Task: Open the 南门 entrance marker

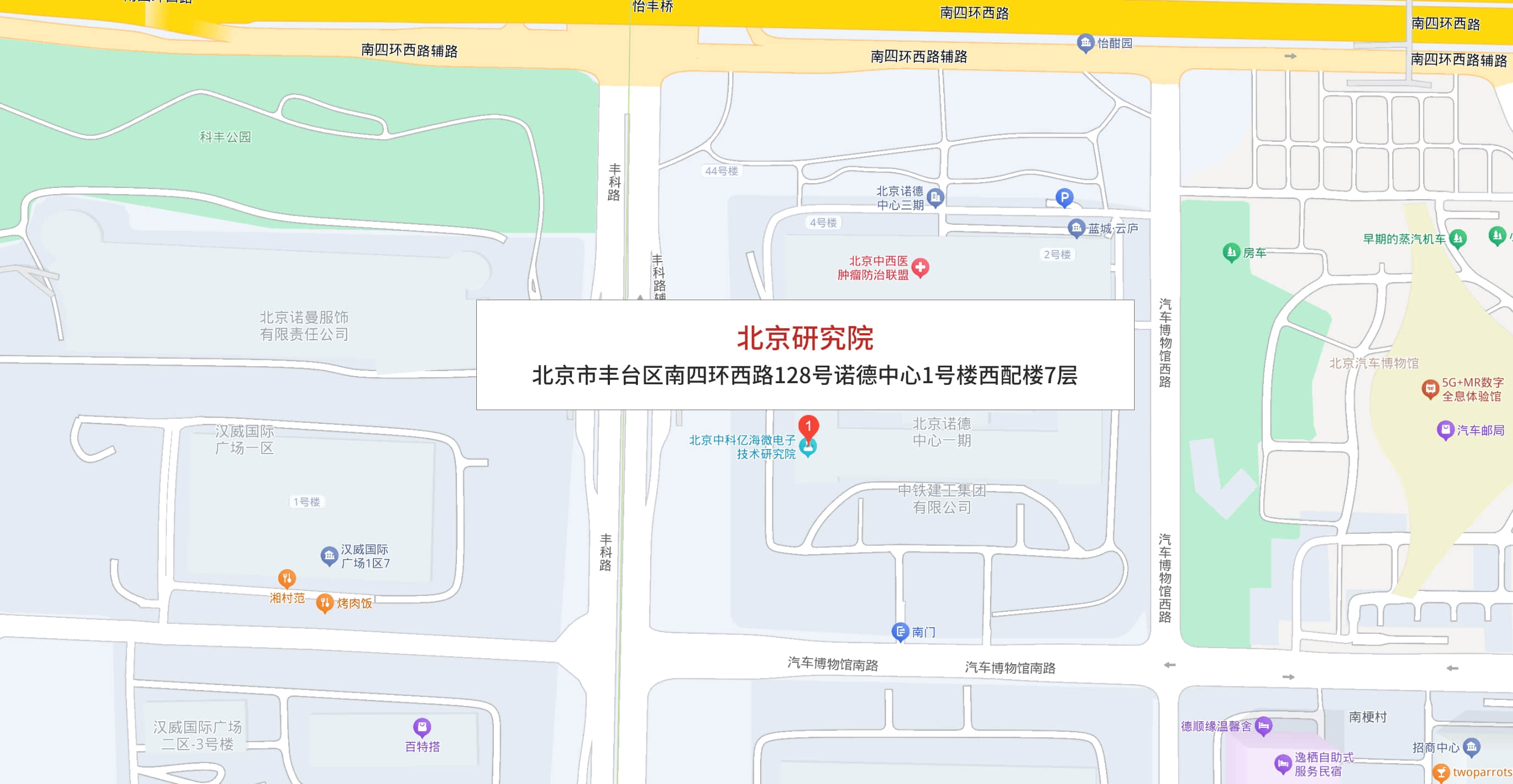Action: tap(900, 632)
